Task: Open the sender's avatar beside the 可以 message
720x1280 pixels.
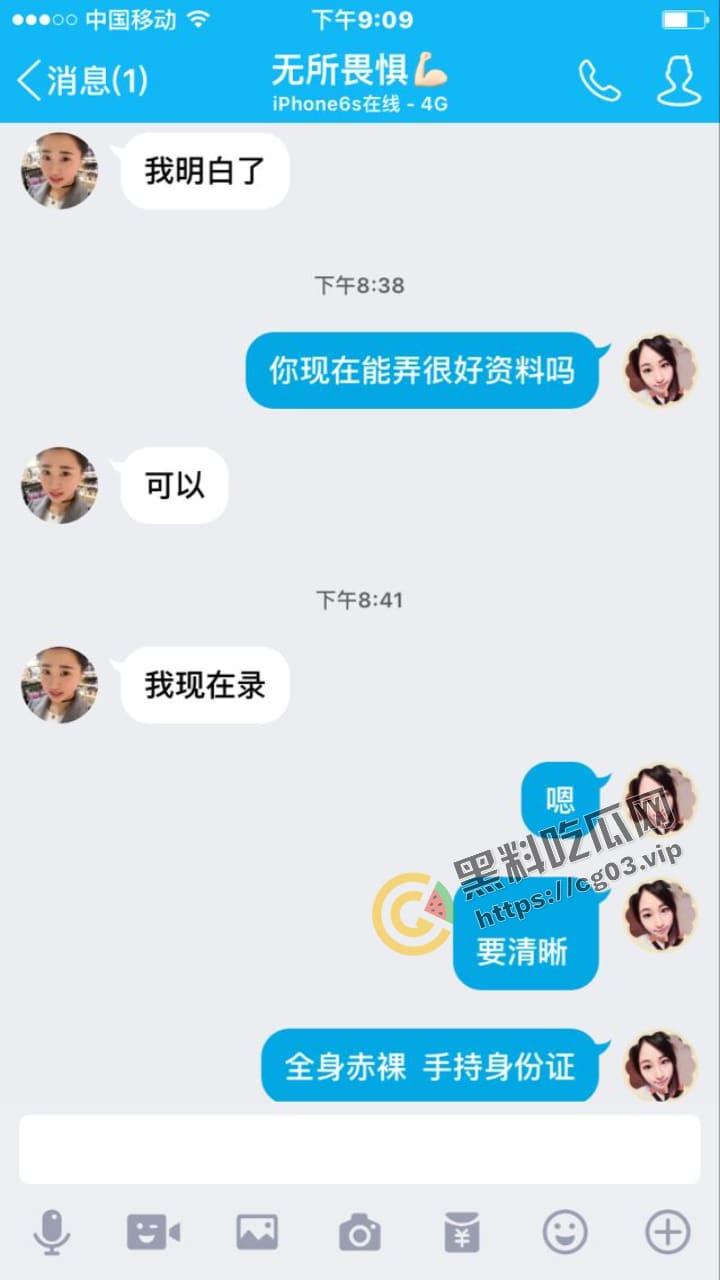Action: tap(60, 485)
